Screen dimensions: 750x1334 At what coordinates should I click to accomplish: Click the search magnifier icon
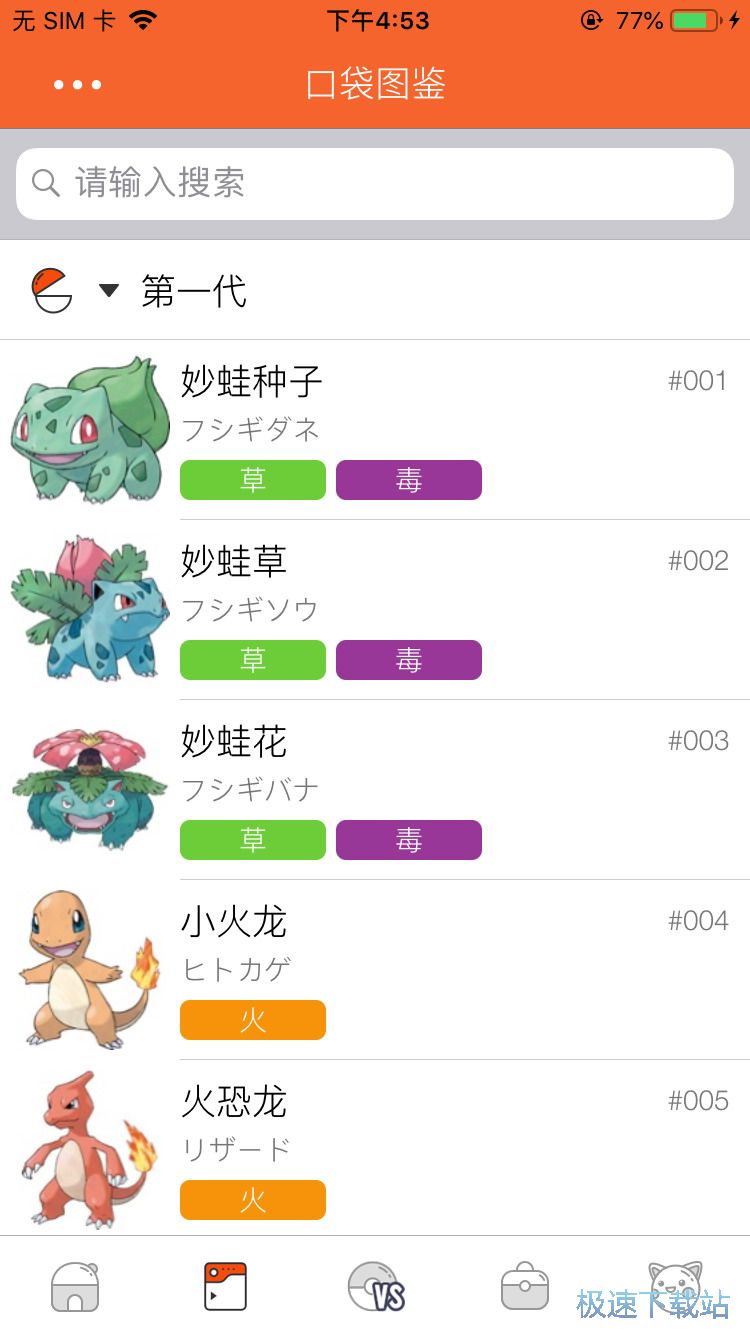click(46, 183)
